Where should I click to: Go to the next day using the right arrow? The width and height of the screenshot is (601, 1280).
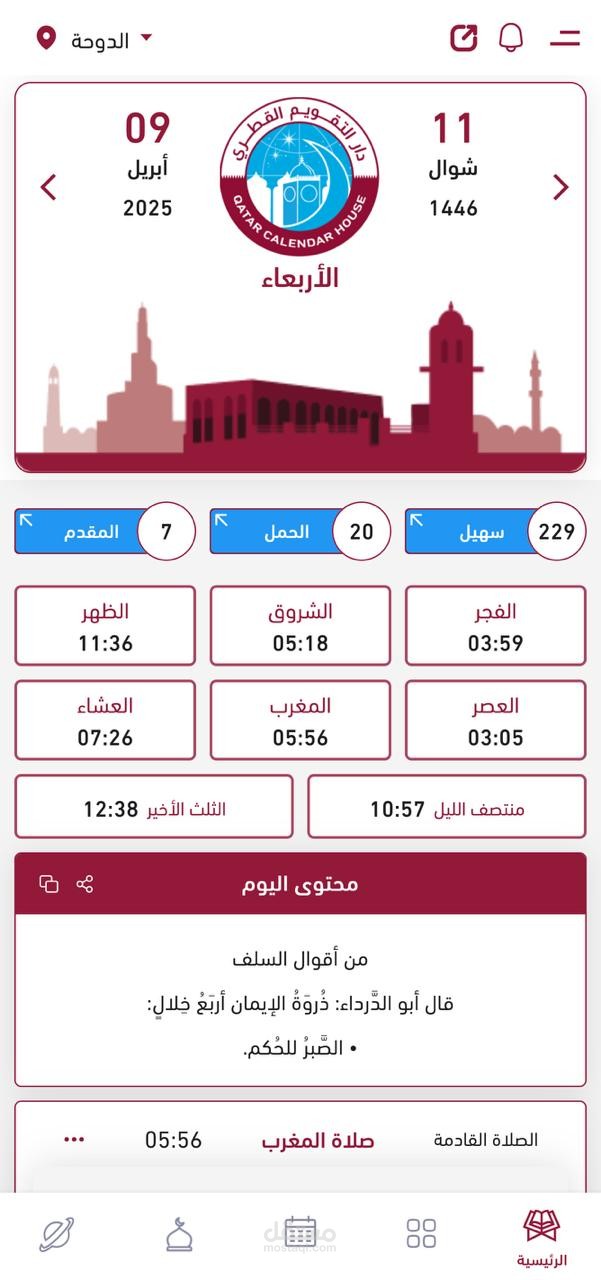pyautogui.click(x=561, y=187)
